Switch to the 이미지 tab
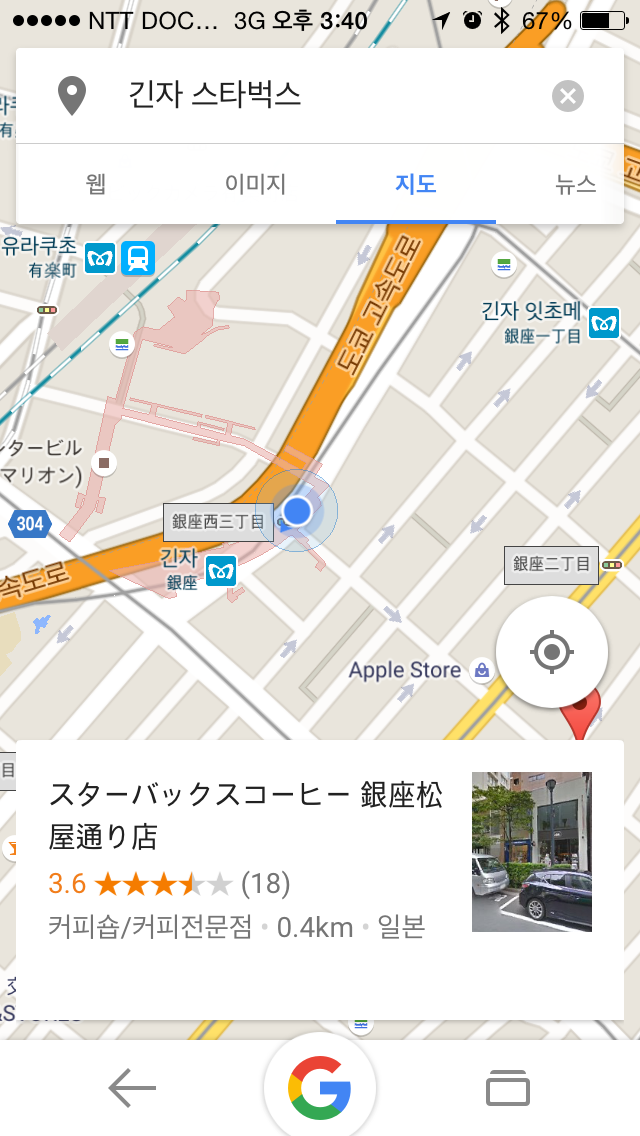This screenshot has width=640, height=1136. click(255, 184)
